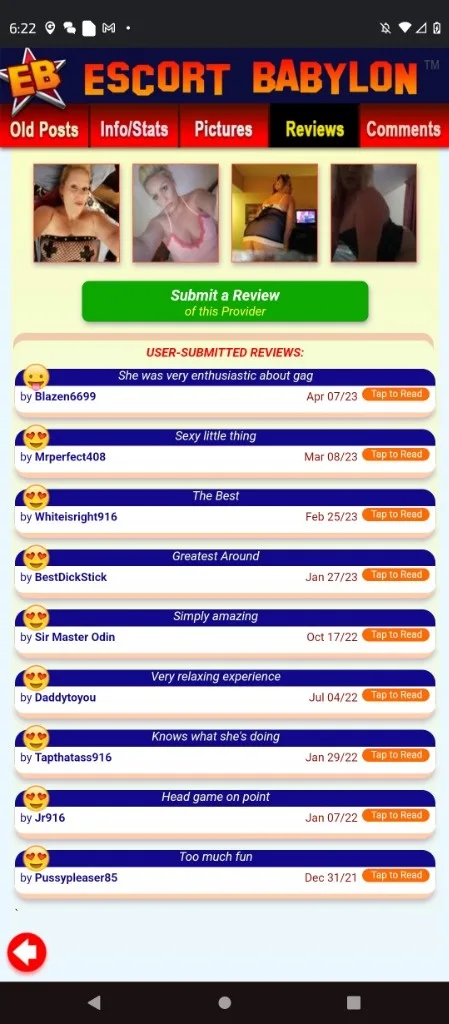Read the review by Mrperfect408
The width and height of the screenshot is (449, 1024).
[395, 455]
